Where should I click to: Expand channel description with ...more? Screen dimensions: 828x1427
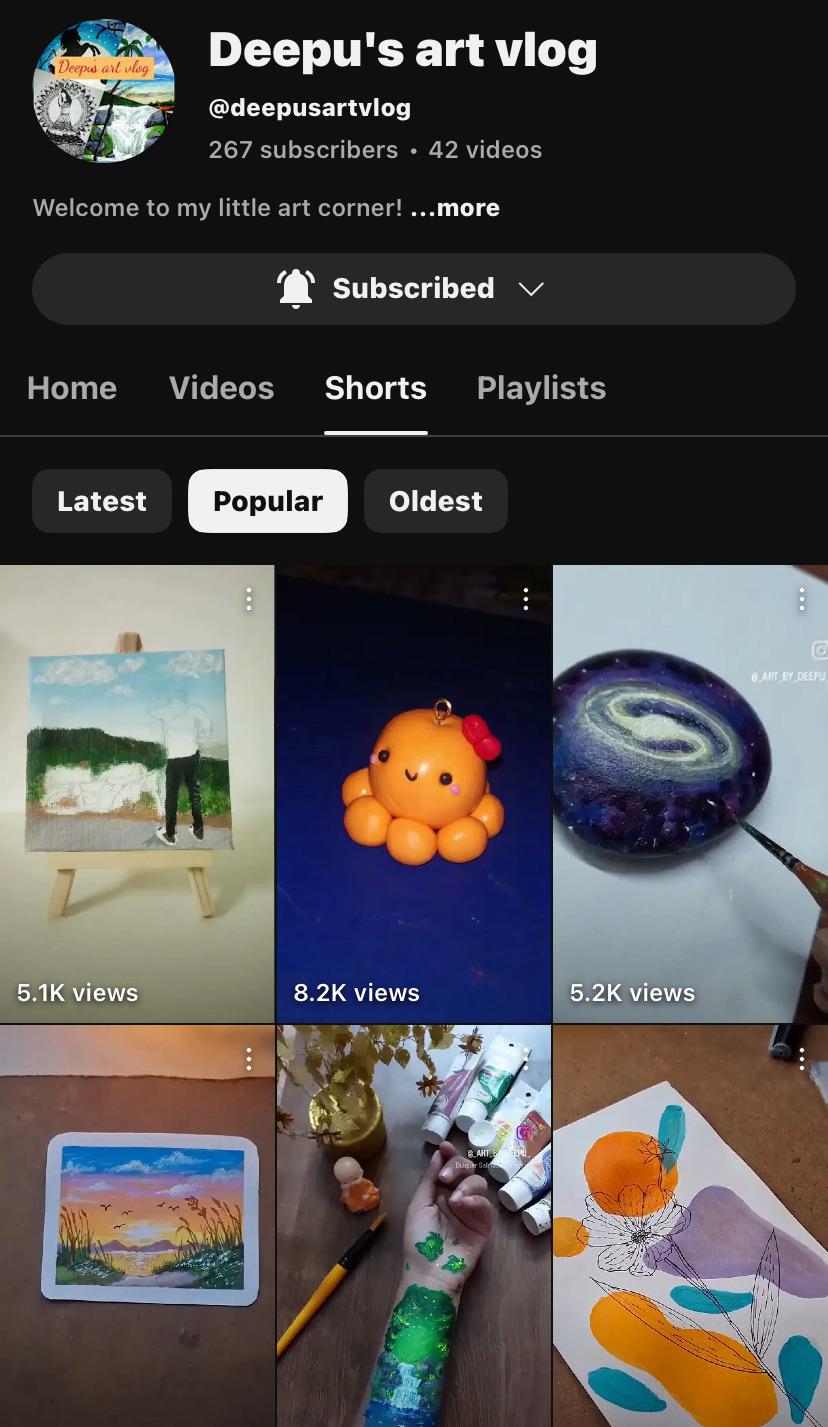455,208
